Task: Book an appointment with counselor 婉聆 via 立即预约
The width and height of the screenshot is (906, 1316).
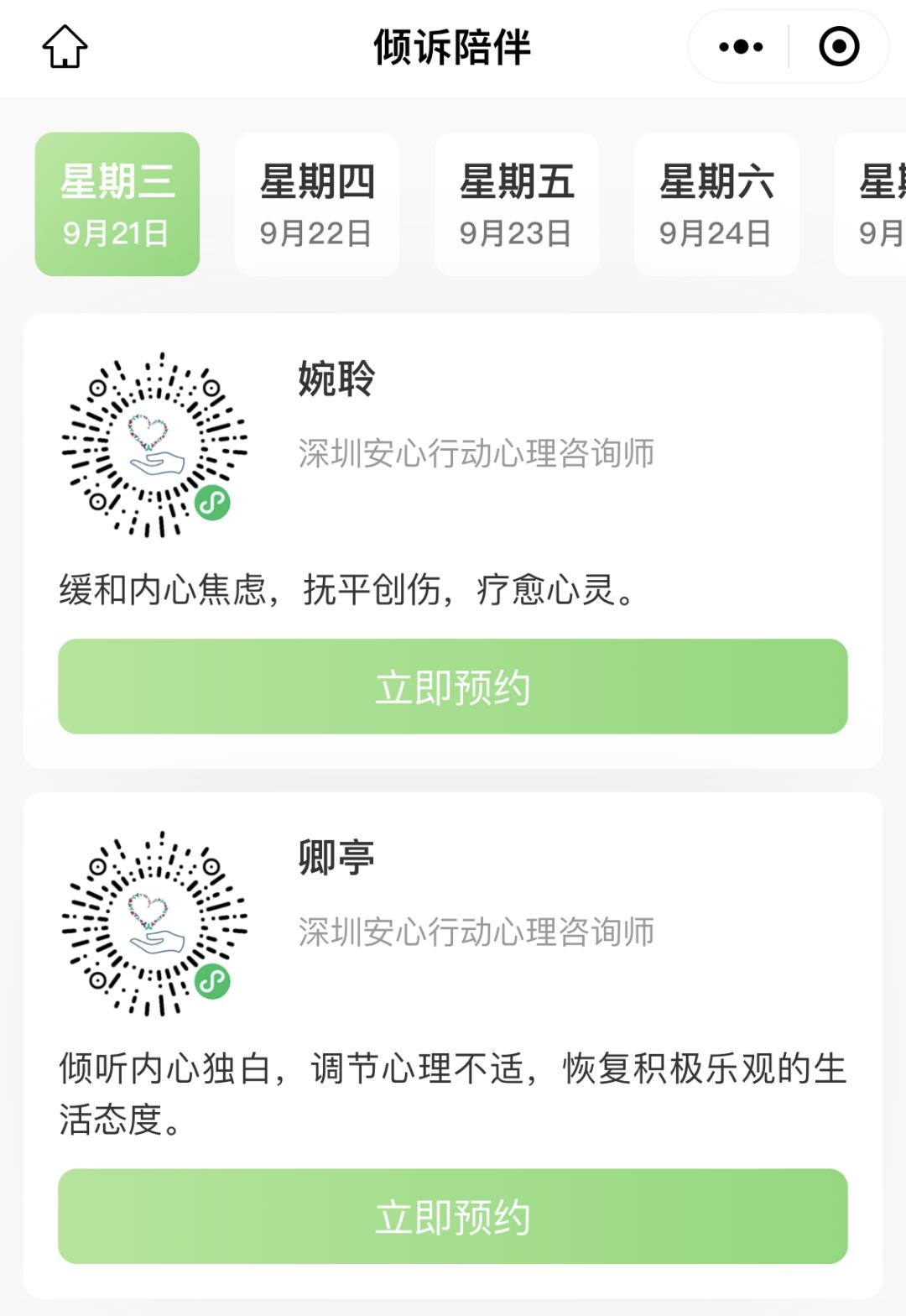Action: click(x=453, y=687)
